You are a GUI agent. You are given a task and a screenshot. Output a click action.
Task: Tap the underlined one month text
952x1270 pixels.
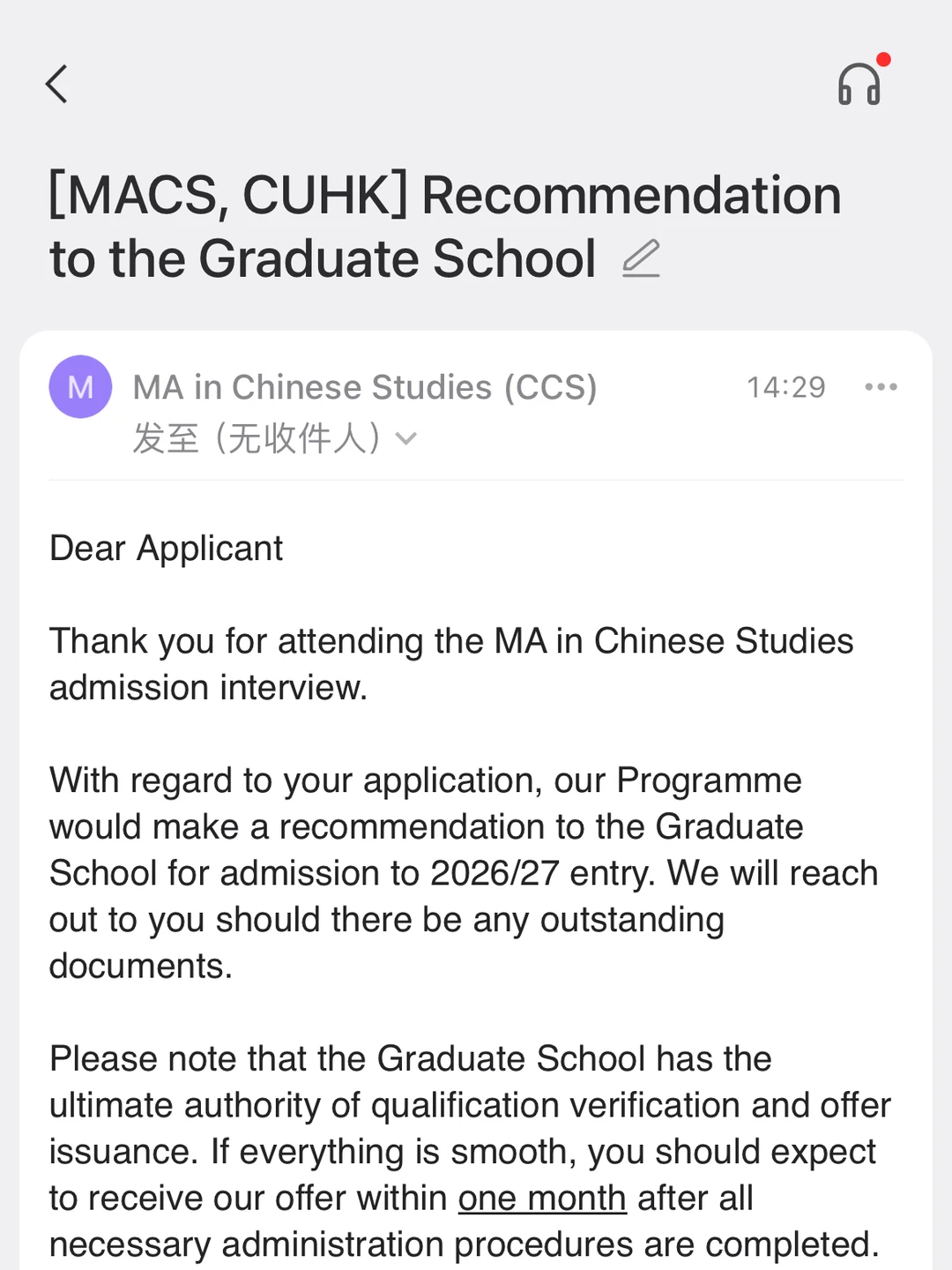pos(540,1198)
